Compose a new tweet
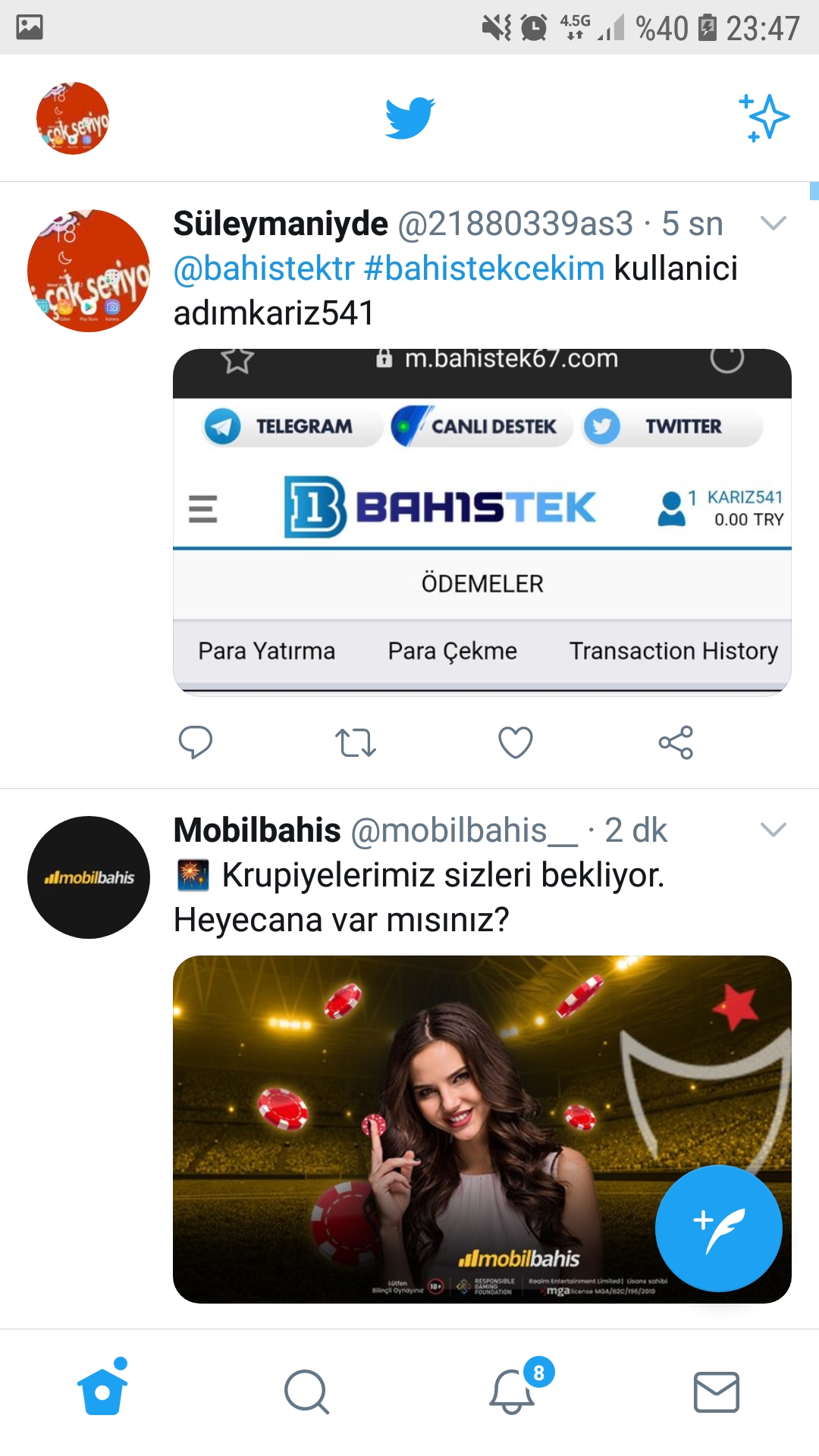Screen dimensions: 819x1456 (718, 1228)
